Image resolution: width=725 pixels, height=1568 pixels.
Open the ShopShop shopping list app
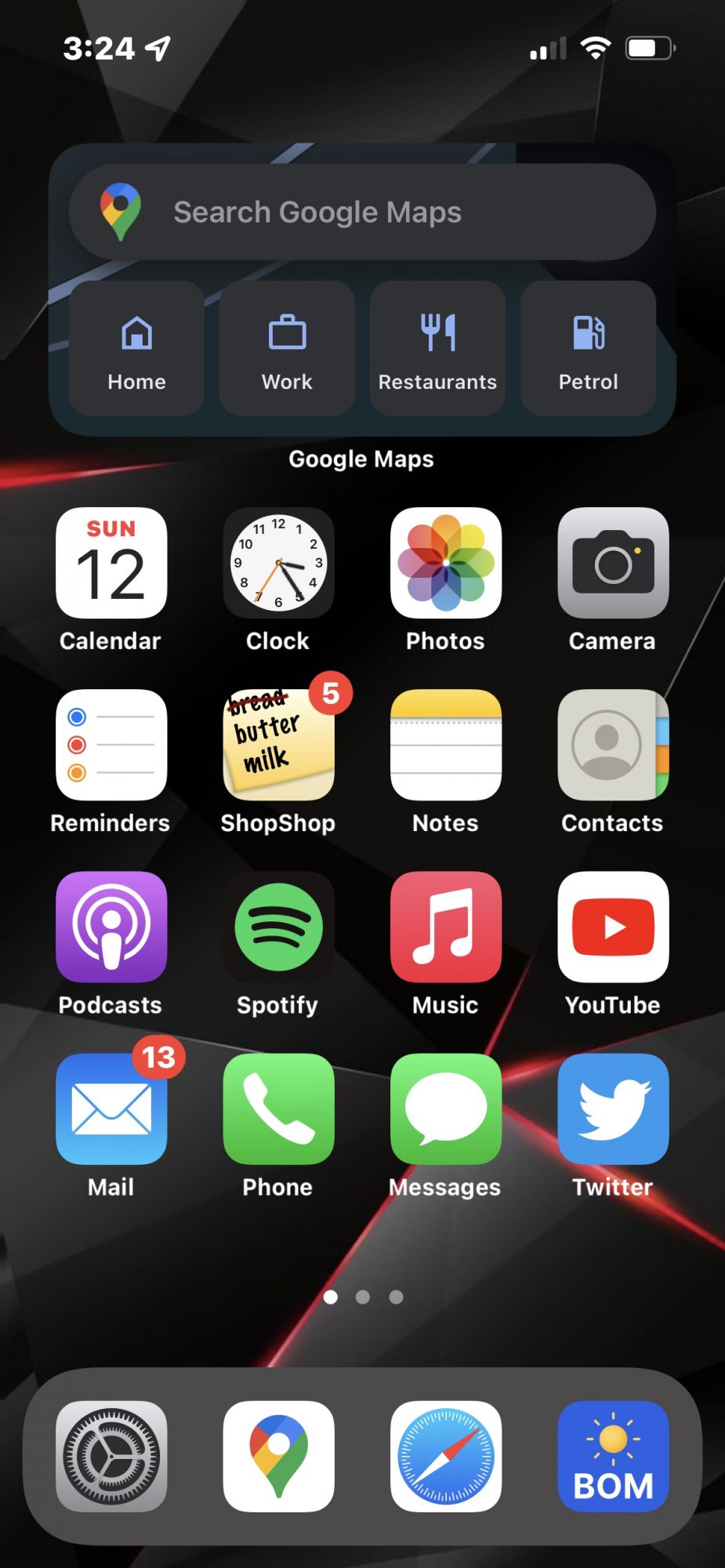(x=278, y=745)
